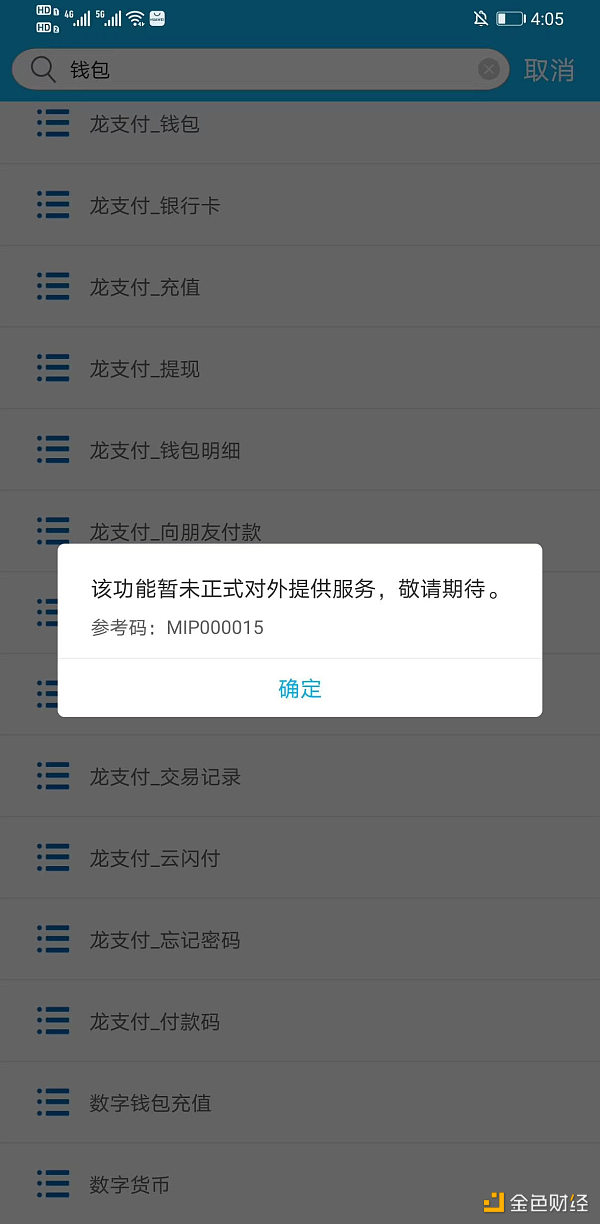Select 数字货币 entry

point(300,1184)
